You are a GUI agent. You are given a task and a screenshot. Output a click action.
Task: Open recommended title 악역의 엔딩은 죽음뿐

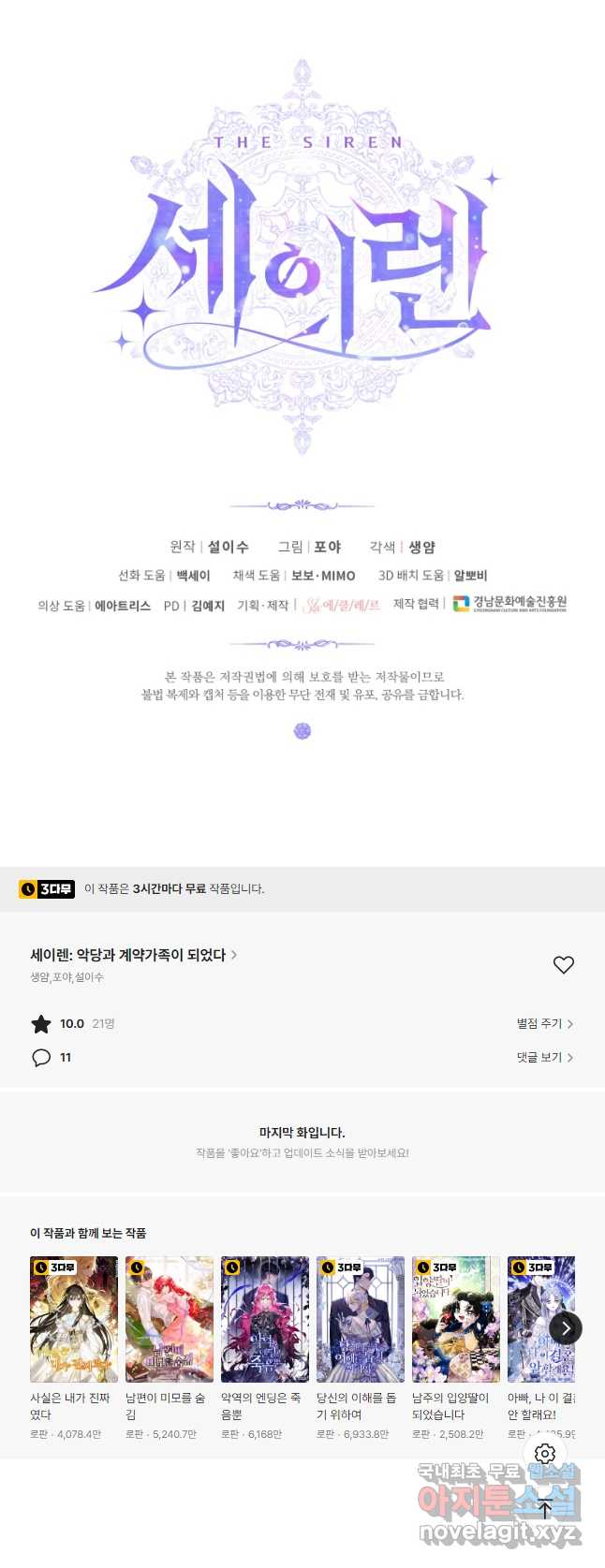(x=265, y=1320)
